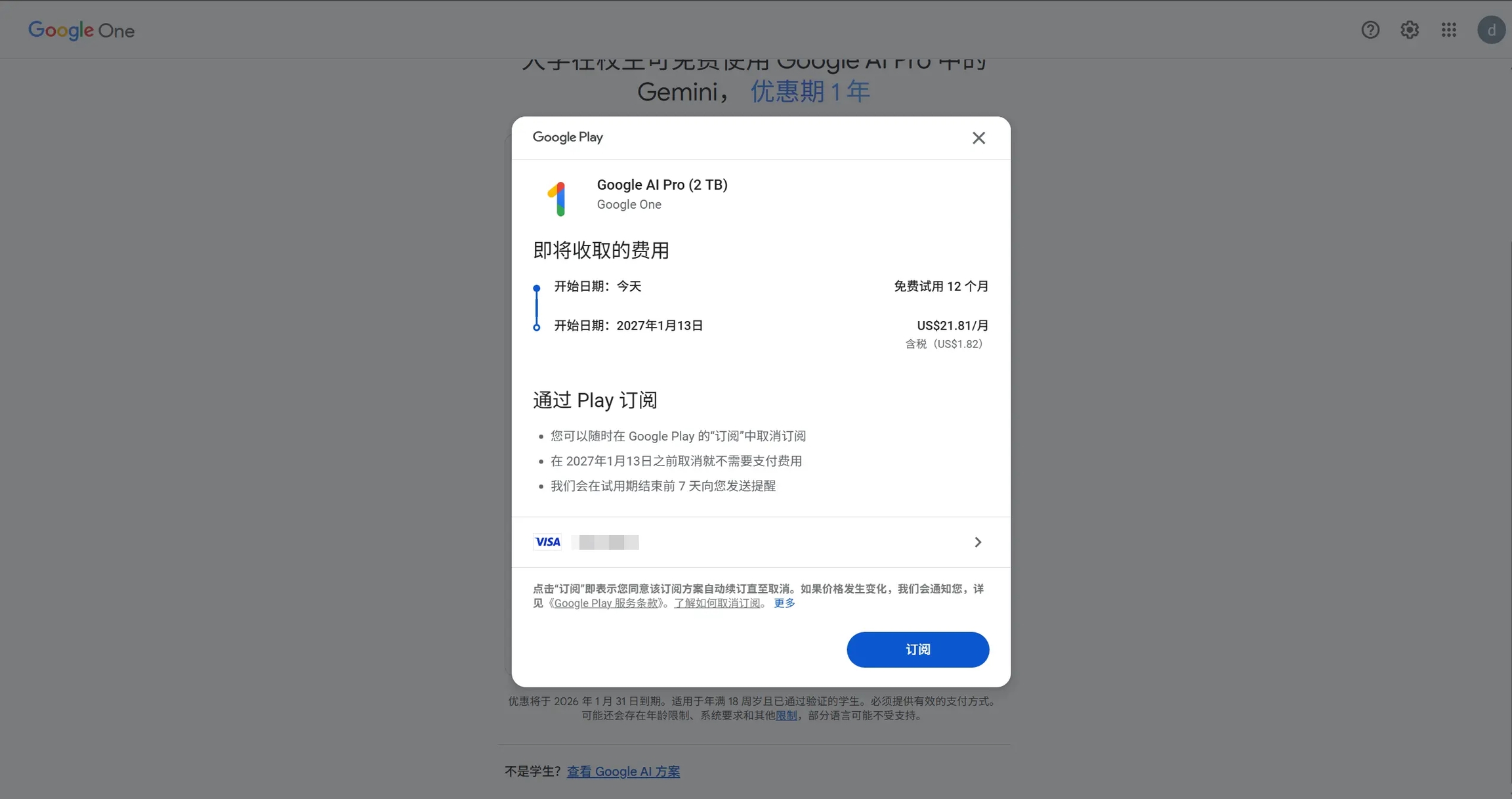
Task: Open the 限制 restrictions link
Action: (x=786, y=716)
